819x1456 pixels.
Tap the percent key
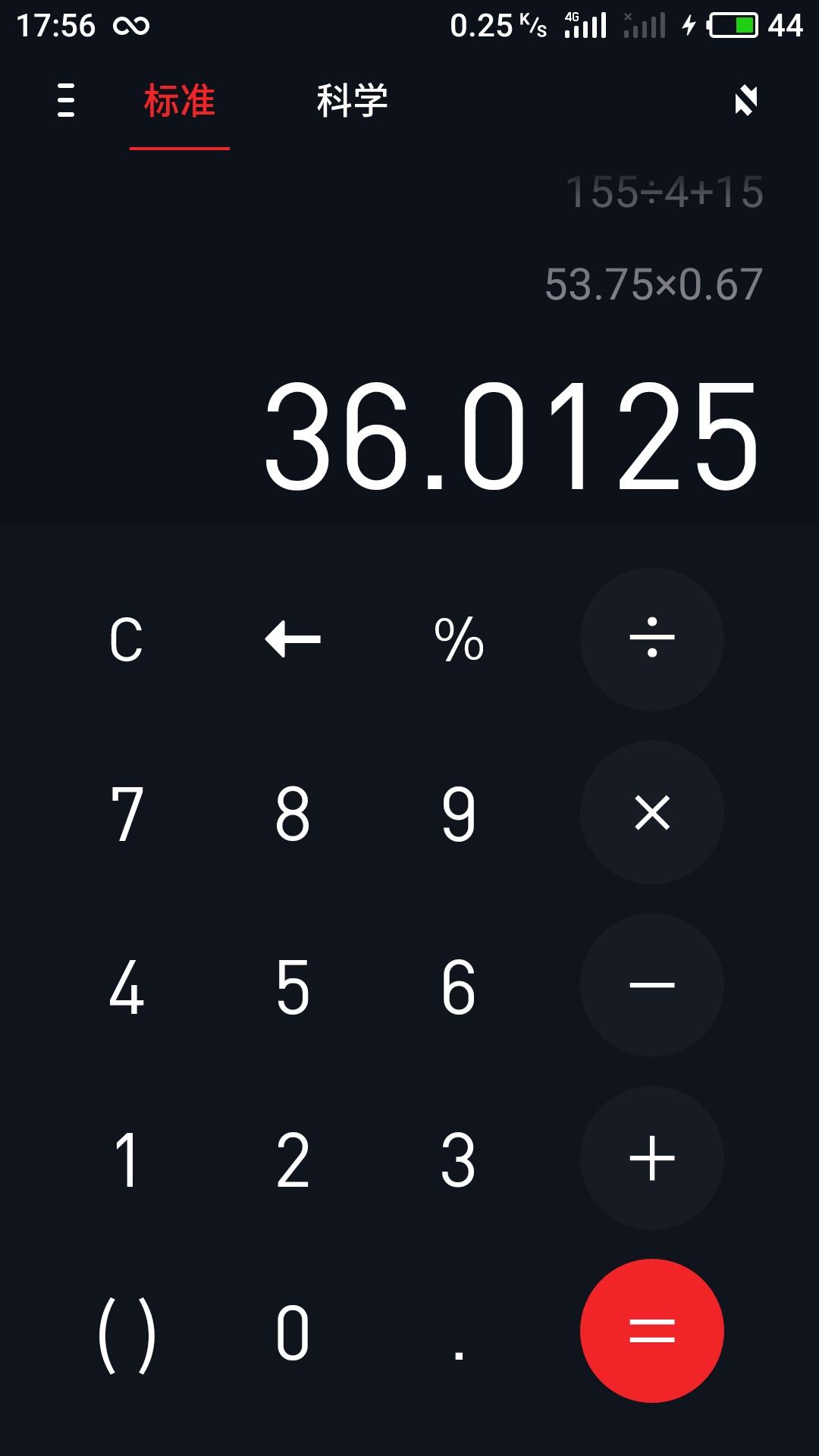[459, 639]
